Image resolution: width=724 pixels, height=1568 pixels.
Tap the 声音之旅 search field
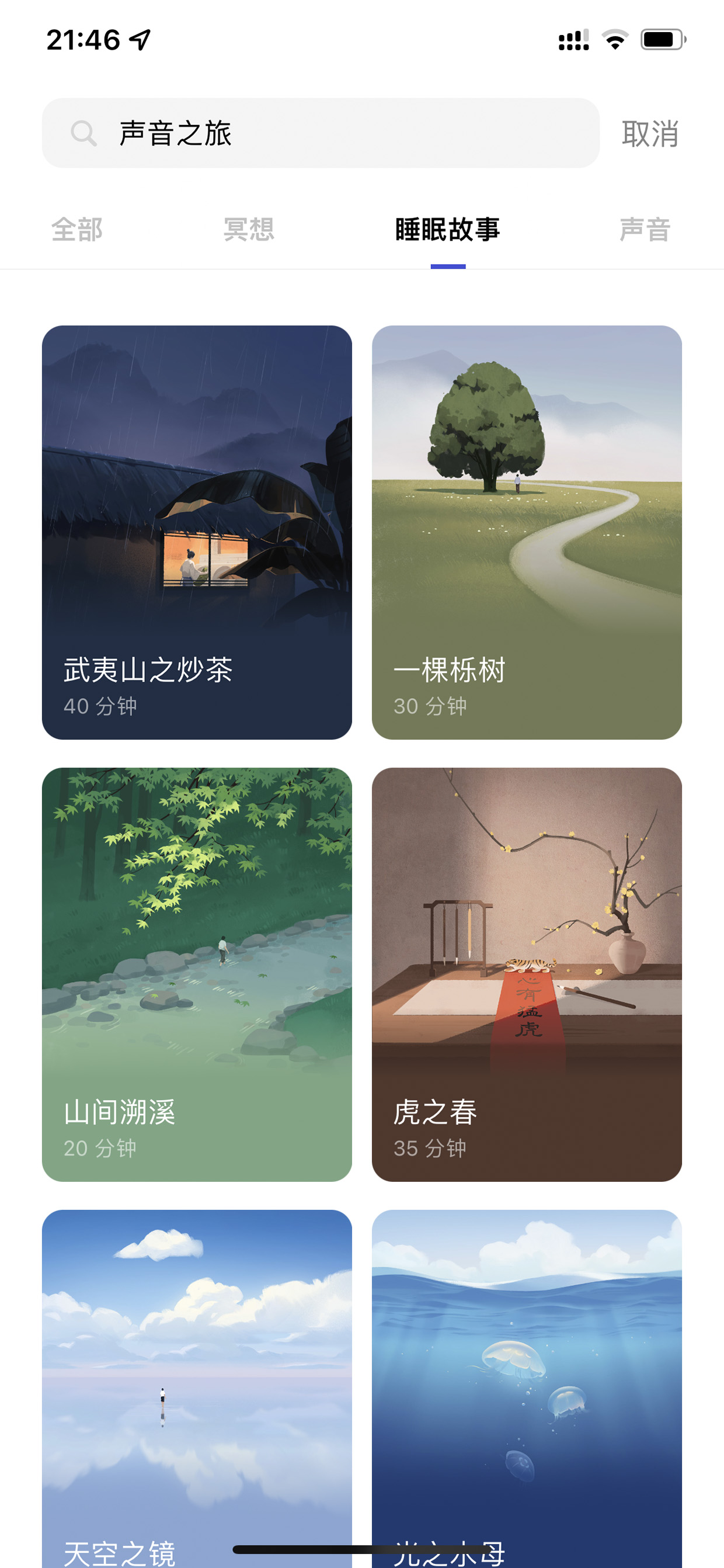[x=321, y=133]
